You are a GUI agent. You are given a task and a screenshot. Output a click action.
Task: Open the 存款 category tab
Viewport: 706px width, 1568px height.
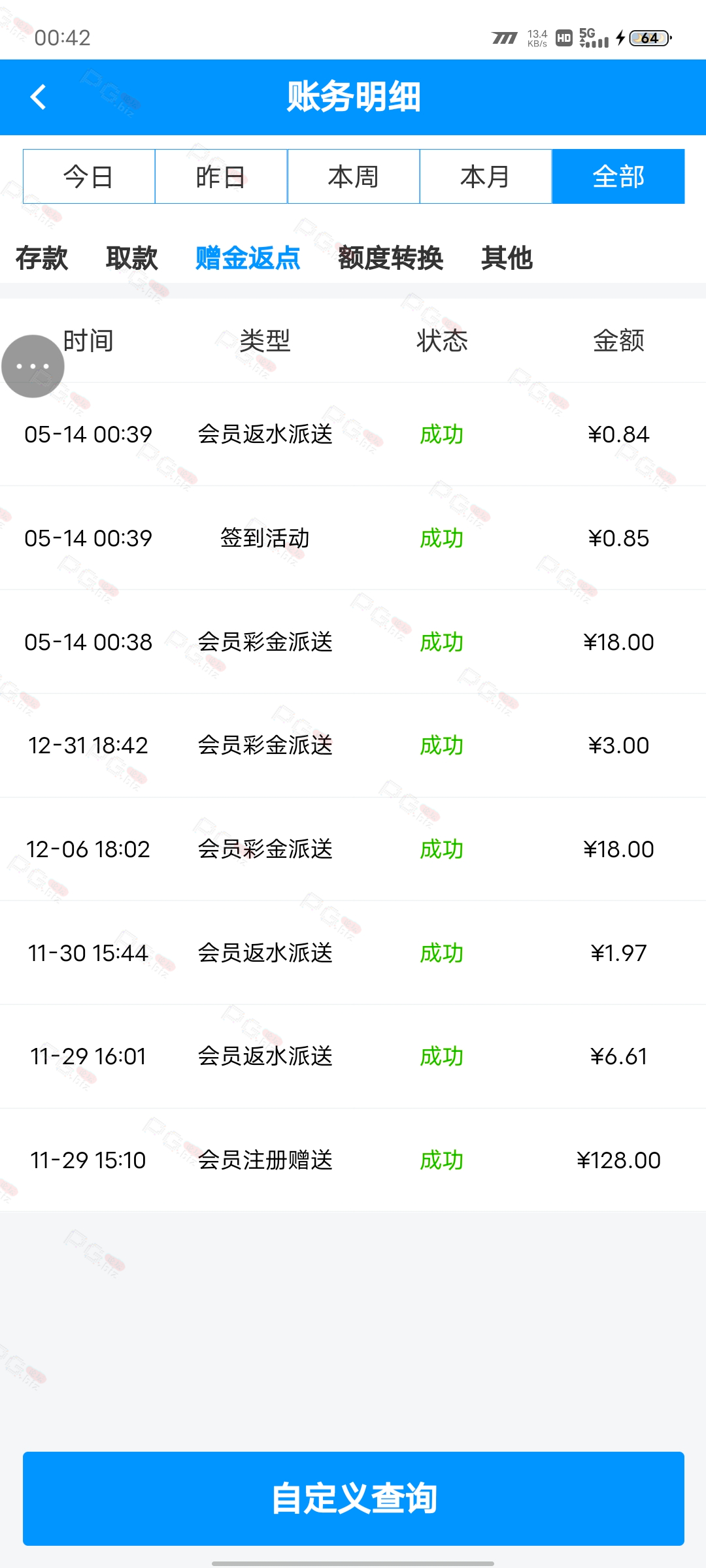pos(42,258)
